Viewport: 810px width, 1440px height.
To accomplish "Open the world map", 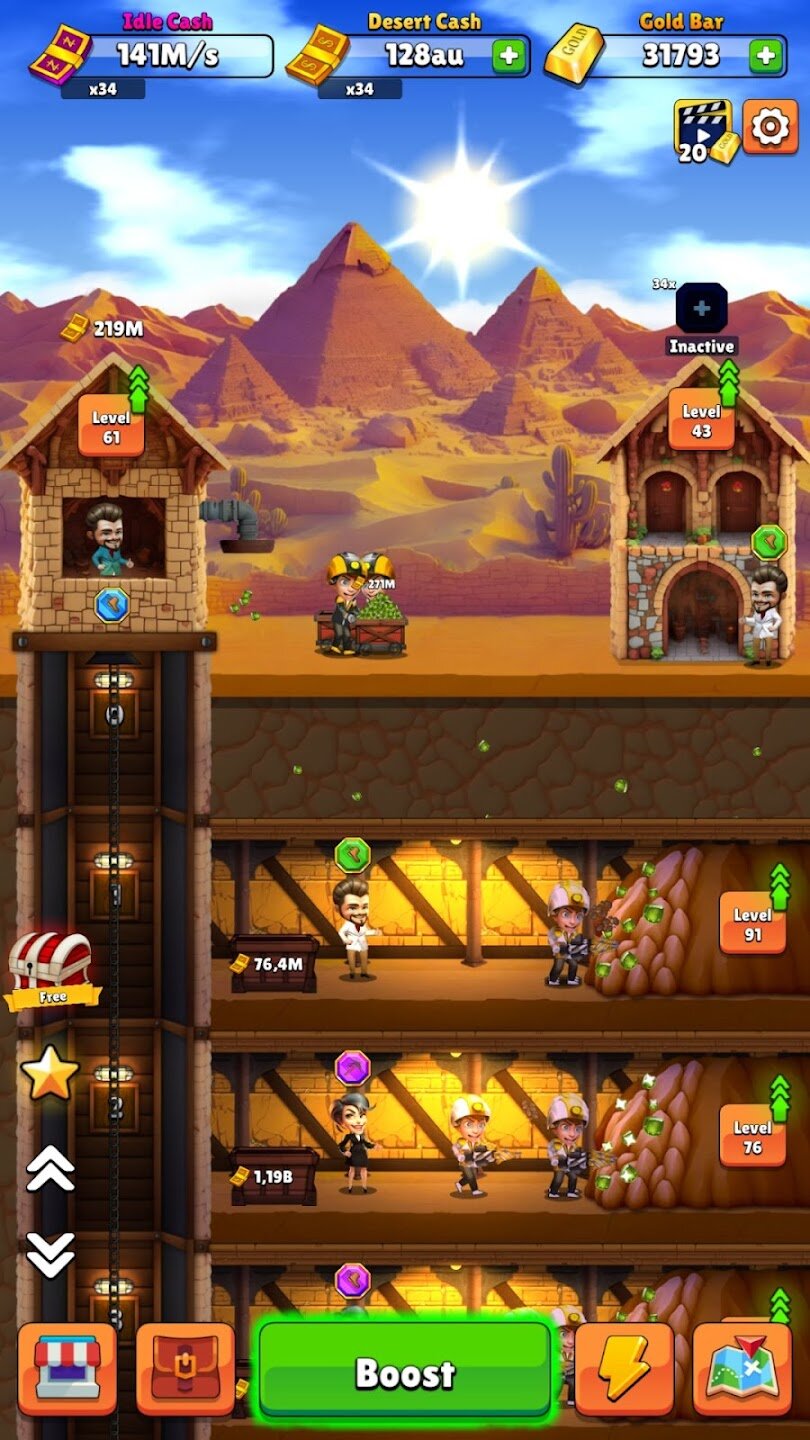I will tap(742, 1370).
